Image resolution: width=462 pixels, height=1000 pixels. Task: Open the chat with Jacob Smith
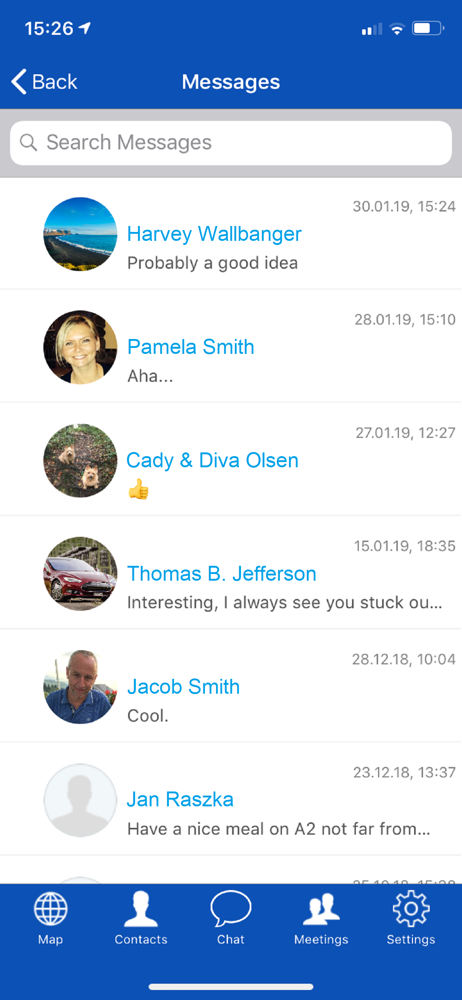pyautogui.click(x=231, y=686)
